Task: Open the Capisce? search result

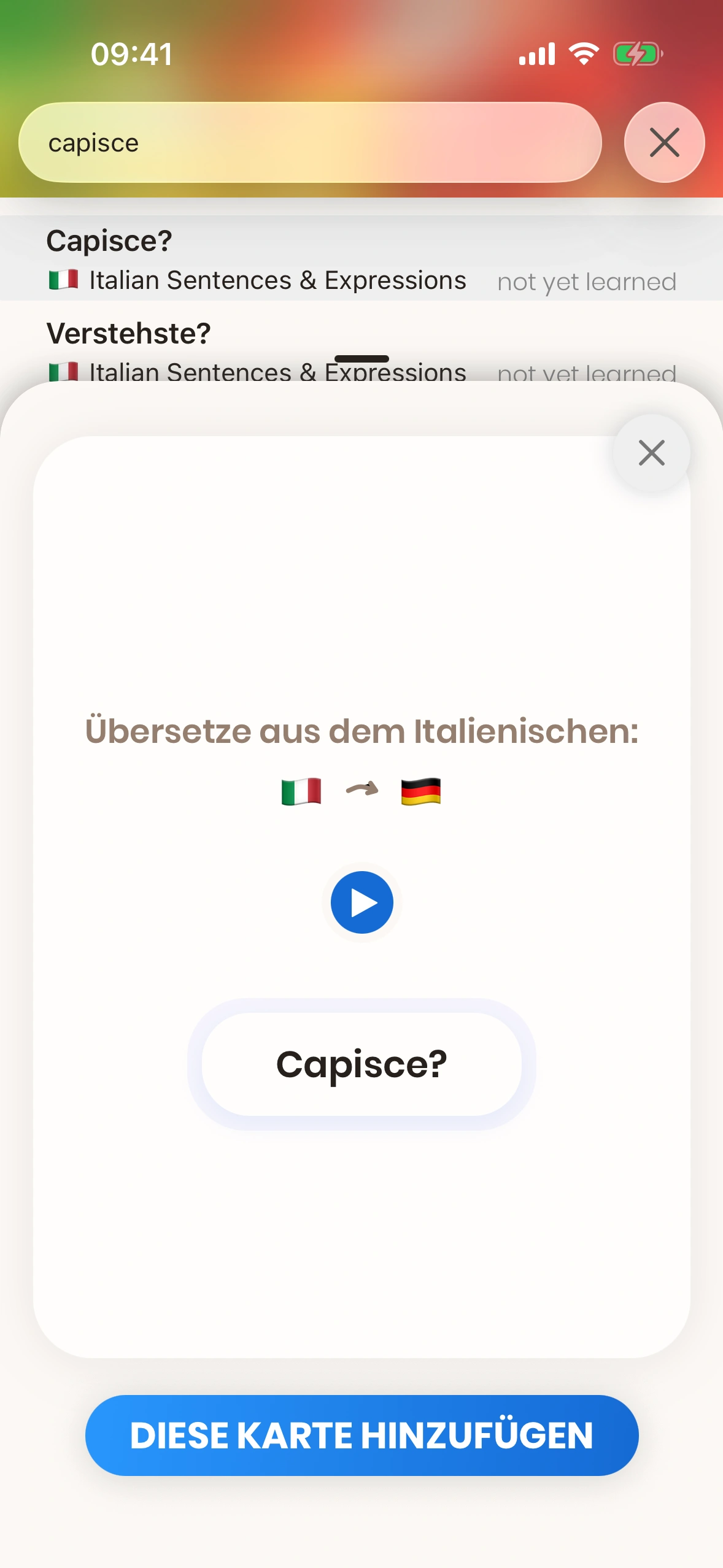Action: point(361,259)
